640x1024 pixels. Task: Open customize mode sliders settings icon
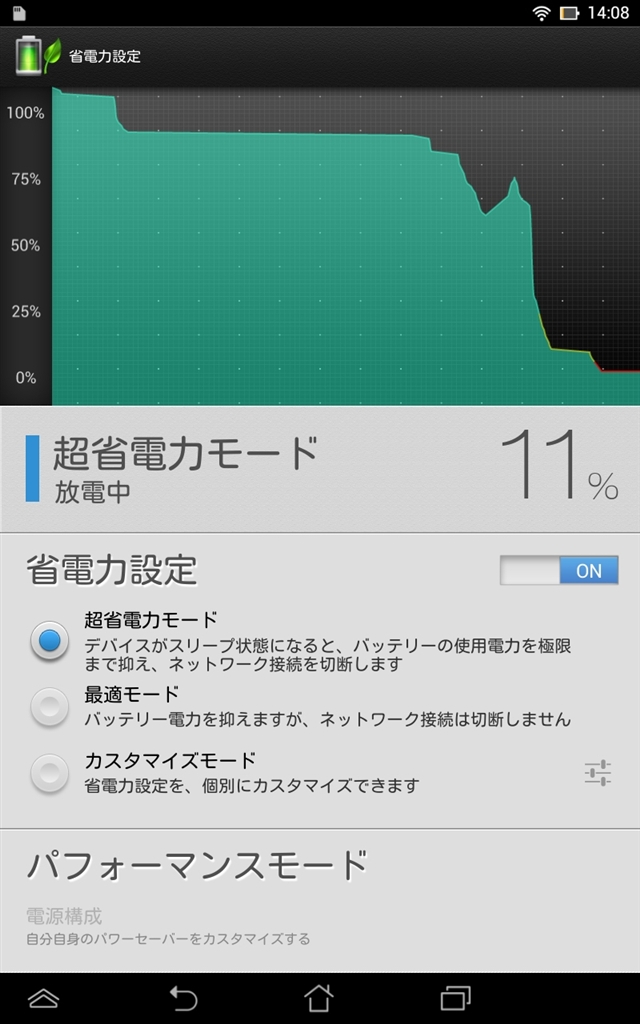[598, 772]
